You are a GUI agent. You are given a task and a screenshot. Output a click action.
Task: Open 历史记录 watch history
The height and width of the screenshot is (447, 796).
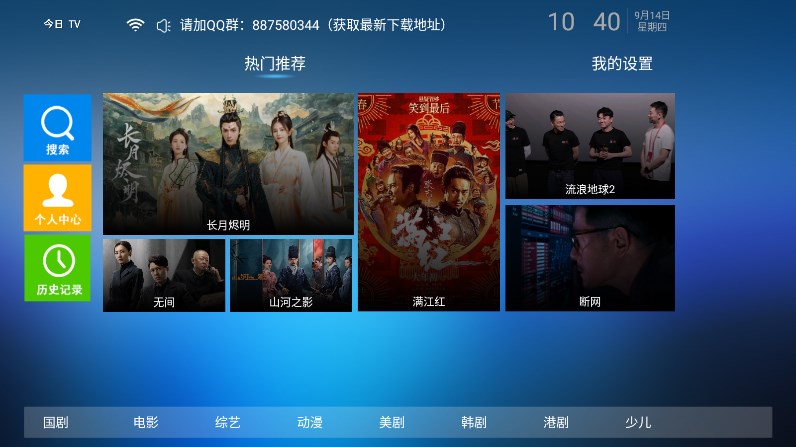coord(58,268)
